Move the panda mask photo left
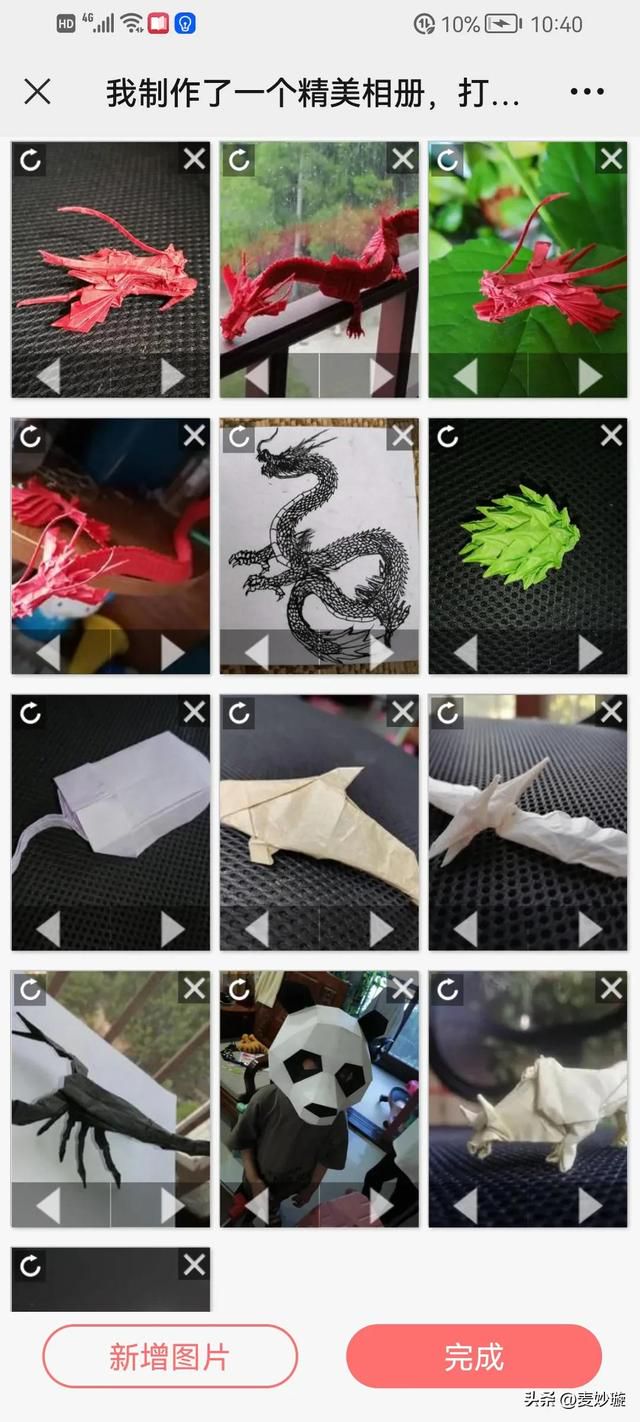 click(x=257, y=1205)
